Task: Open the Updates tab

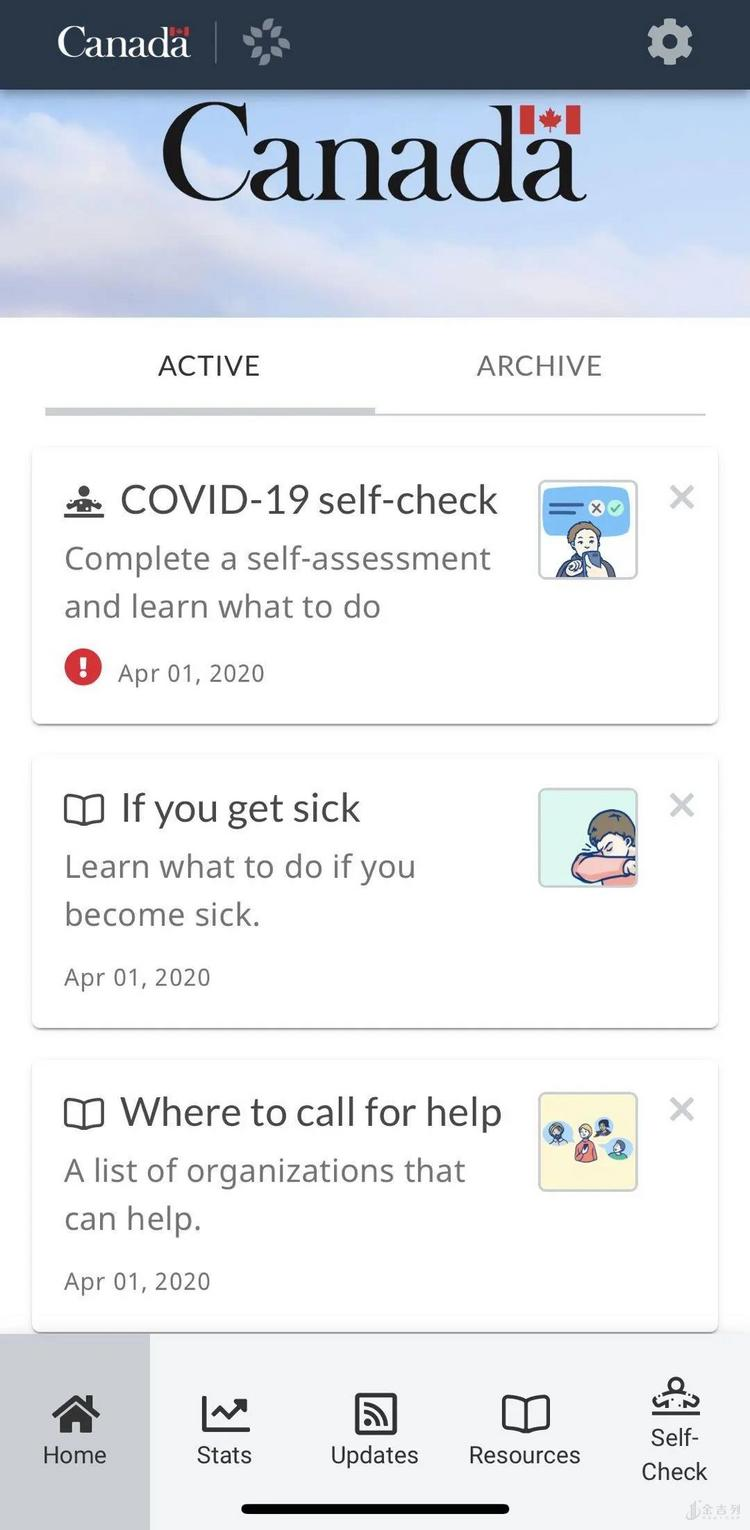Action: (375, 1431)
